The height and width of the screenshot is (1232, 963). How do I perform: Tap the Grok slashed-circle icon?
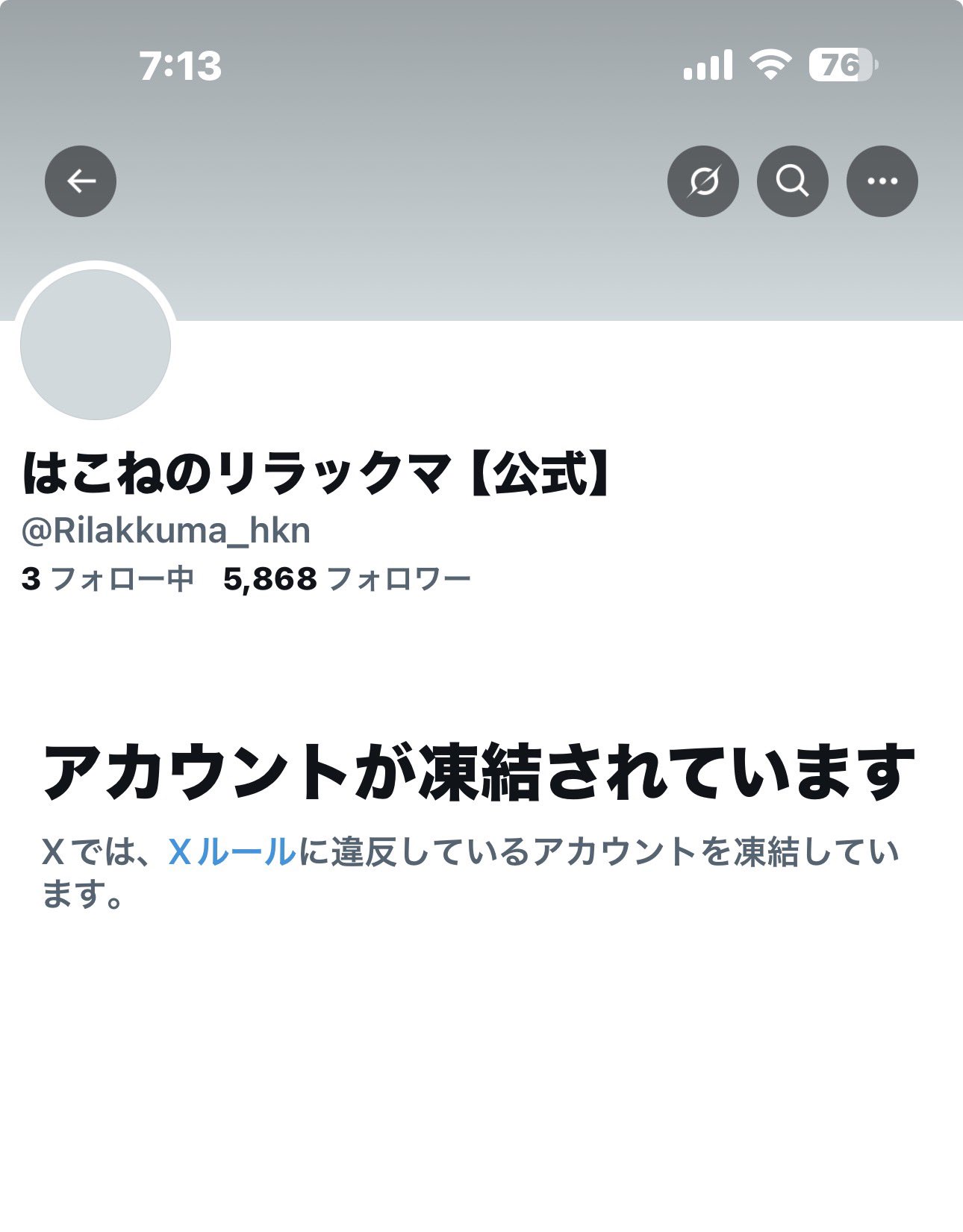702,181
